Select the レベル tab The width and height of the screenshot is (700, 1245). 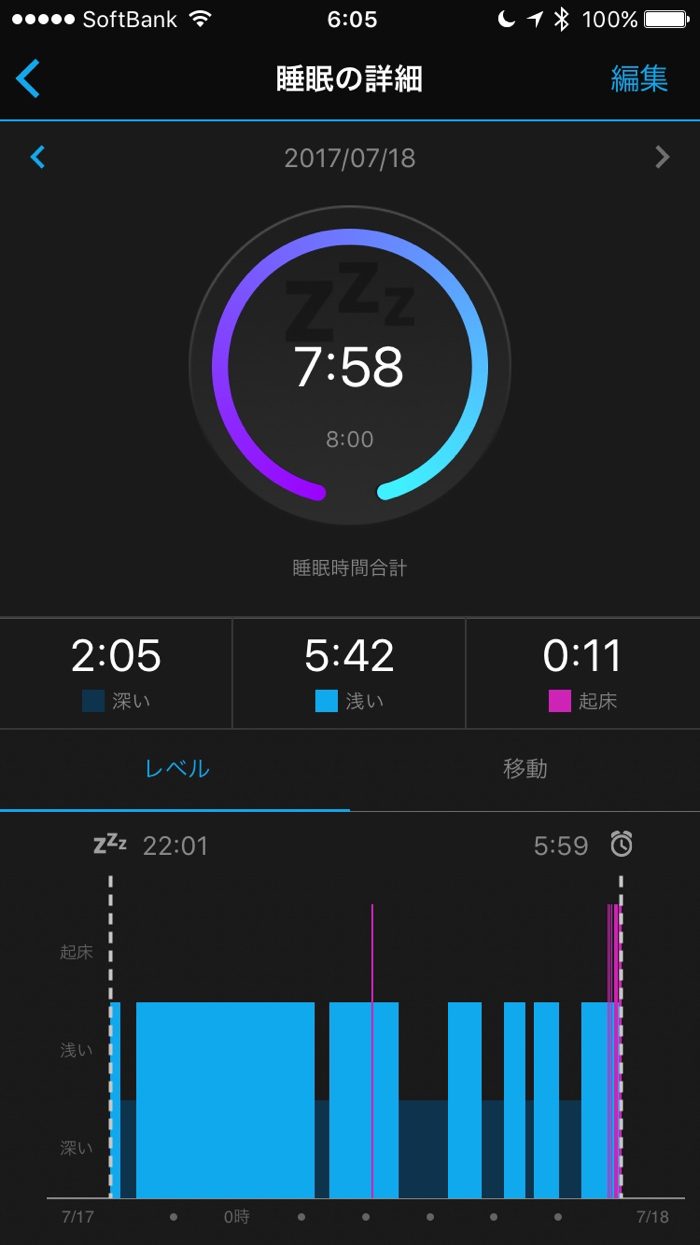coord(176,769)
